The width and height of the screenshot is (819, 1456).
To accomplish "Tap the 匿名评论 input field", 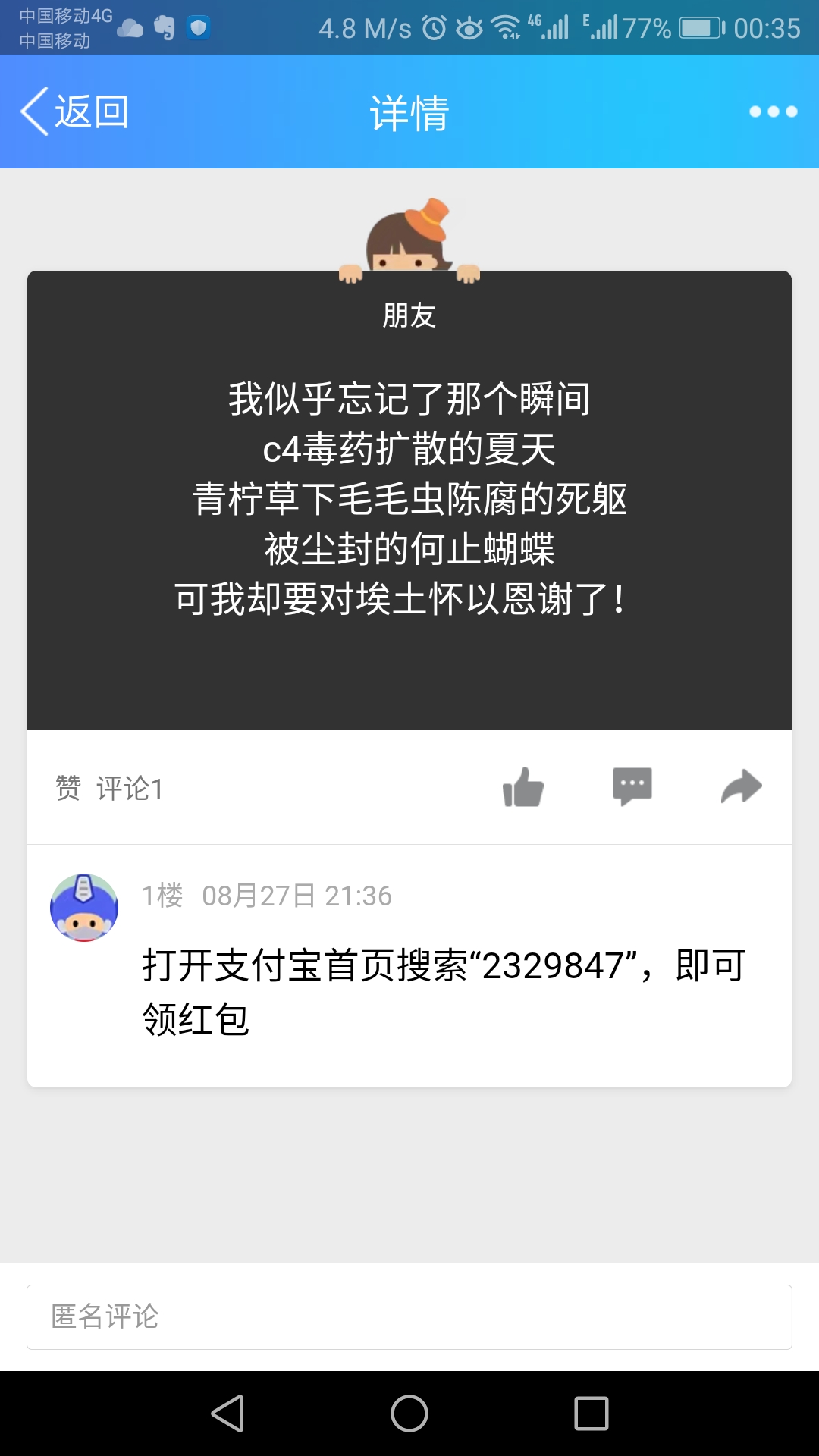I will 409,1317.
